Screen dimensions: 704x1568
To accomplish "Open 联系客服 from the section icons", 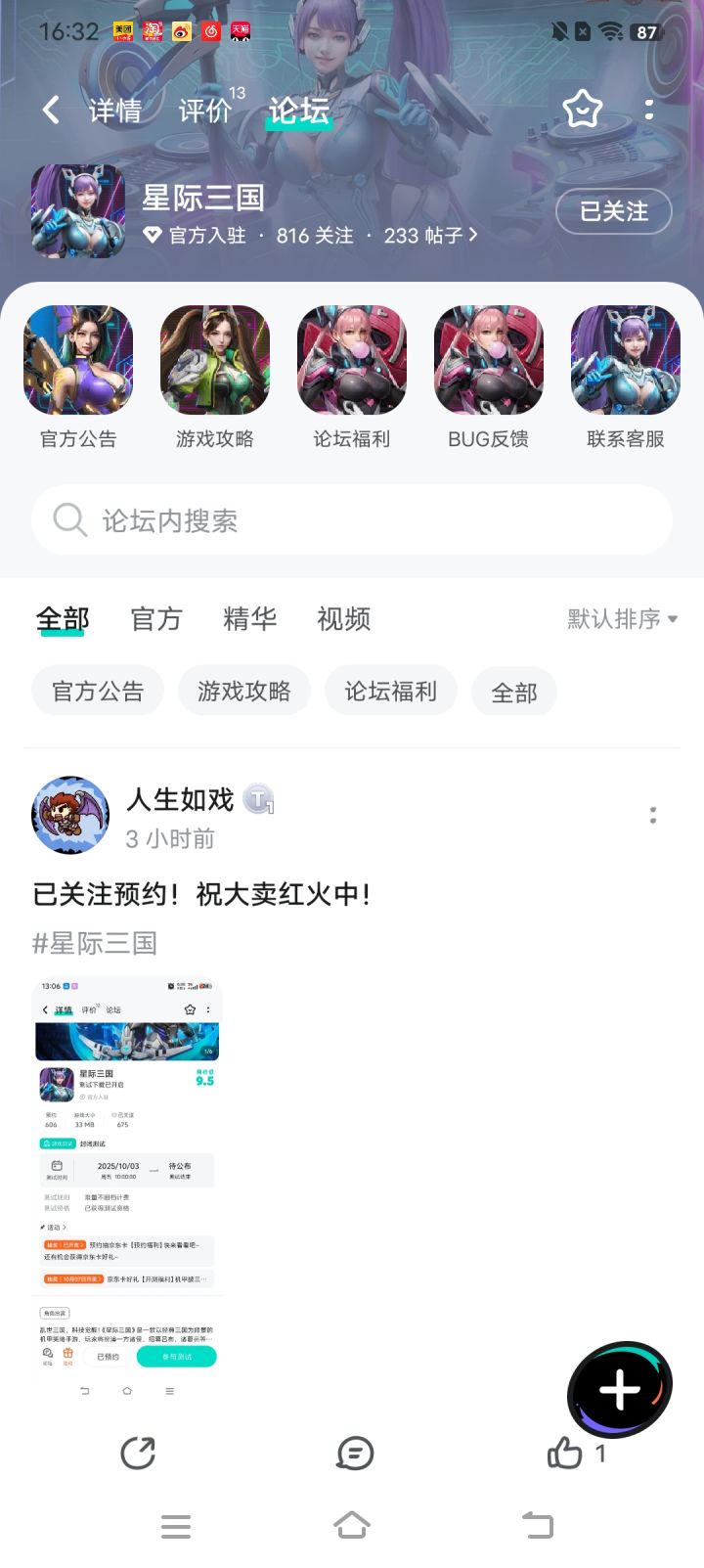I will coord(625,360).
